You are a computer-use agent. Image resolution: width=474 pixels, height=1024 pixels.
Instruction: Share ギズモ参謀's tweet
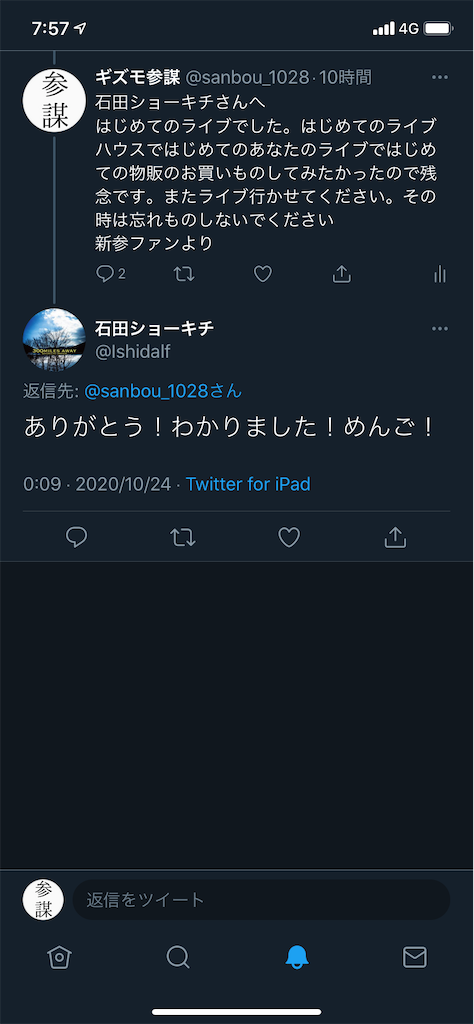point(341,274)
